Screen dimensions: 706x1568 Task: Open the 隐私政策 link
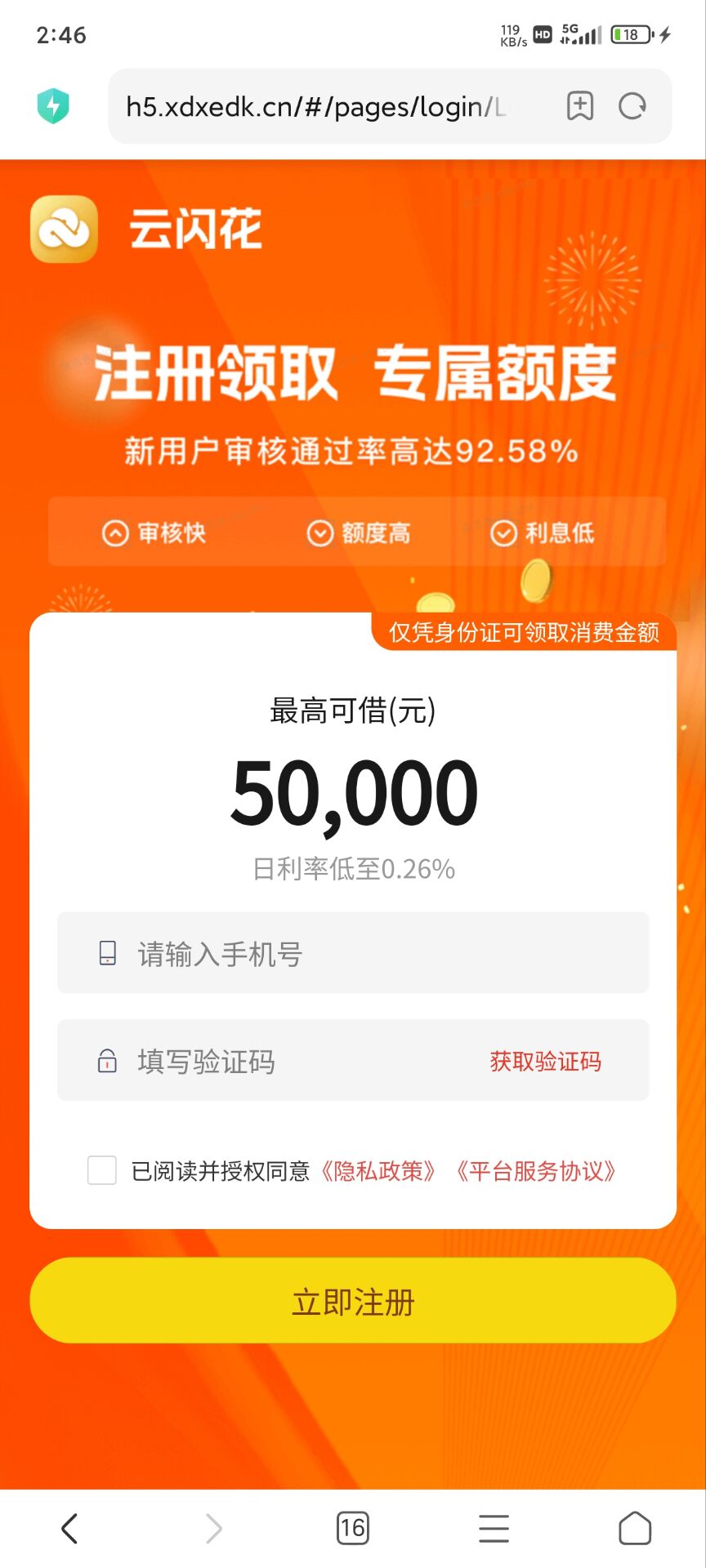pos(378,1171)
